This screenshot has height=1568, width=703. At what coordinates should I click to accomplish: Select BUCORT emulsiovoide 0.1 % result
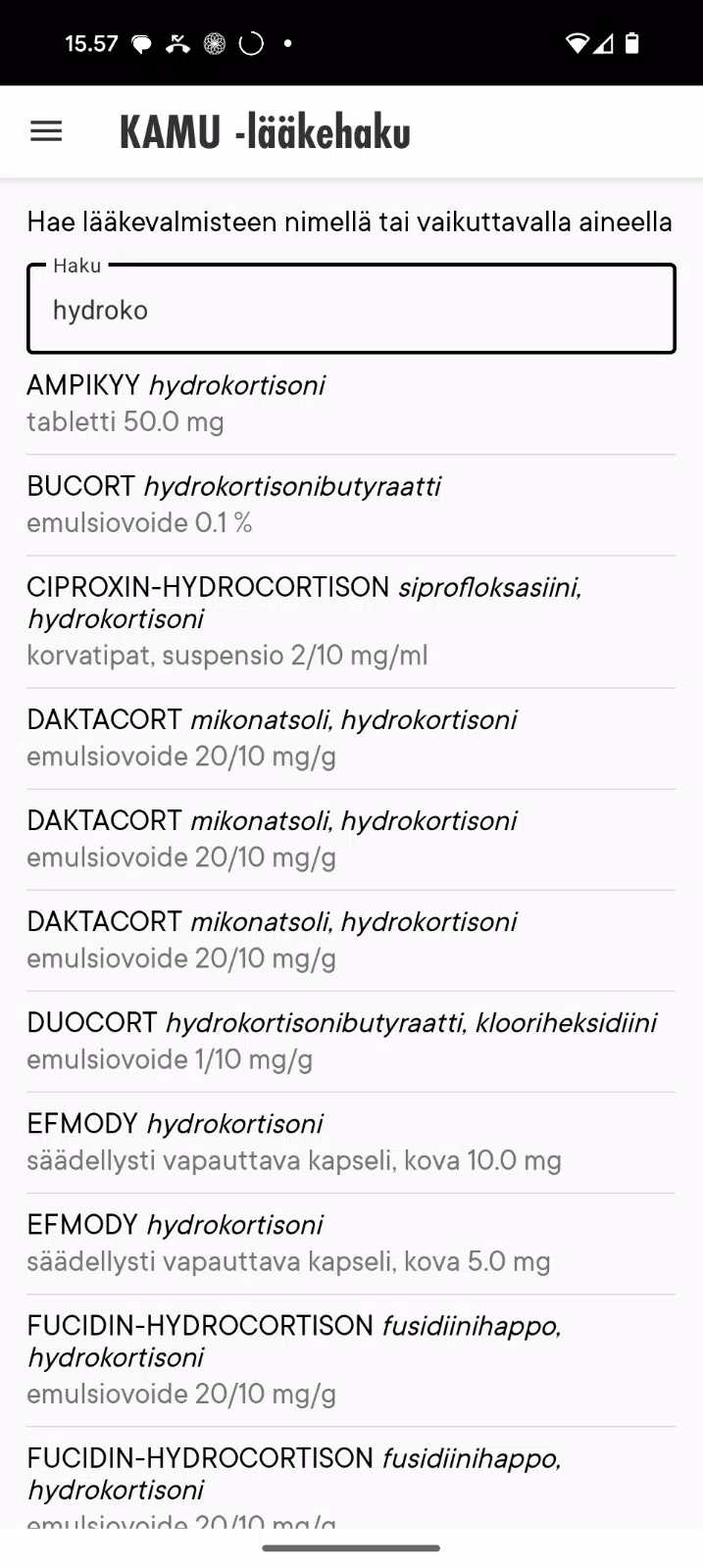(351, 505)
